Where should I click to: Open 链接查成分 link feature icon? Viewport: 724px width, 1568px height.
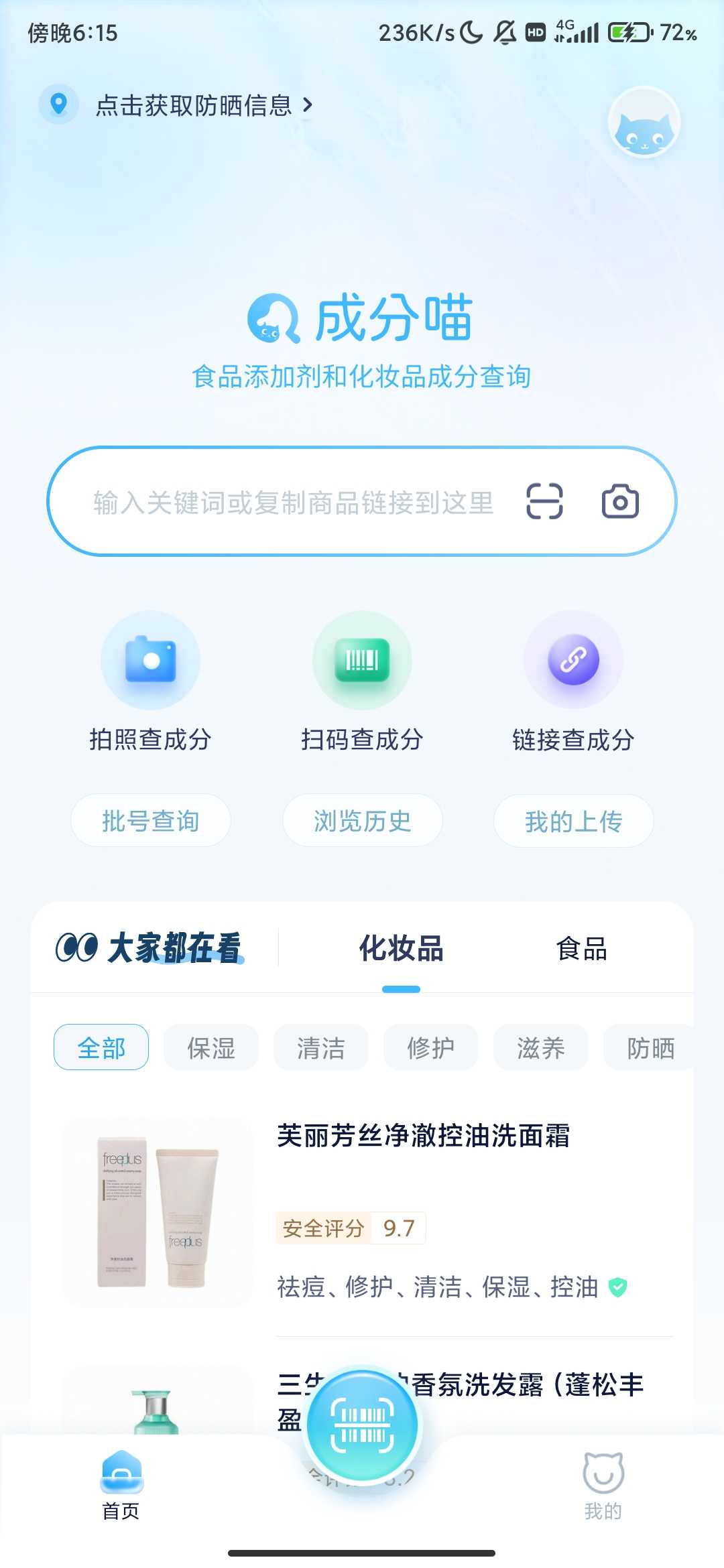pyautogui.click(x=573, y=660)
